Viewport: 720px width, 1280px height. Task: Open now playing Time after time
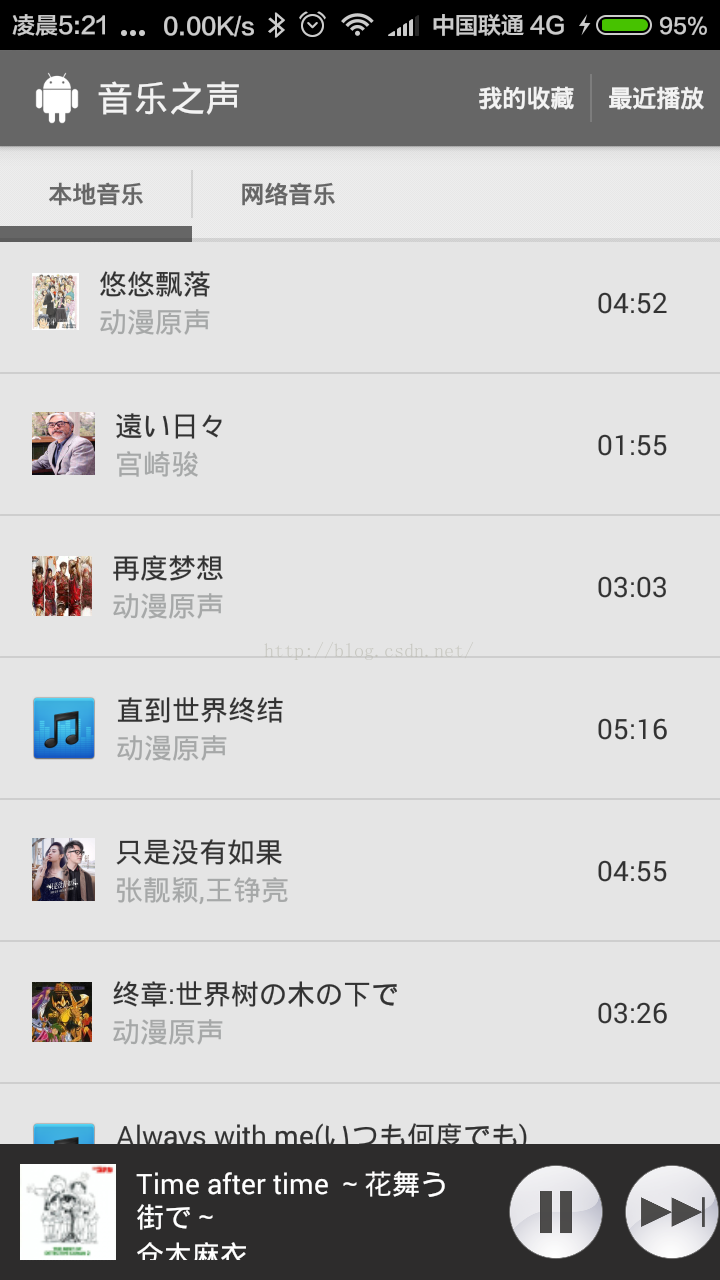tap(290, 1212)
